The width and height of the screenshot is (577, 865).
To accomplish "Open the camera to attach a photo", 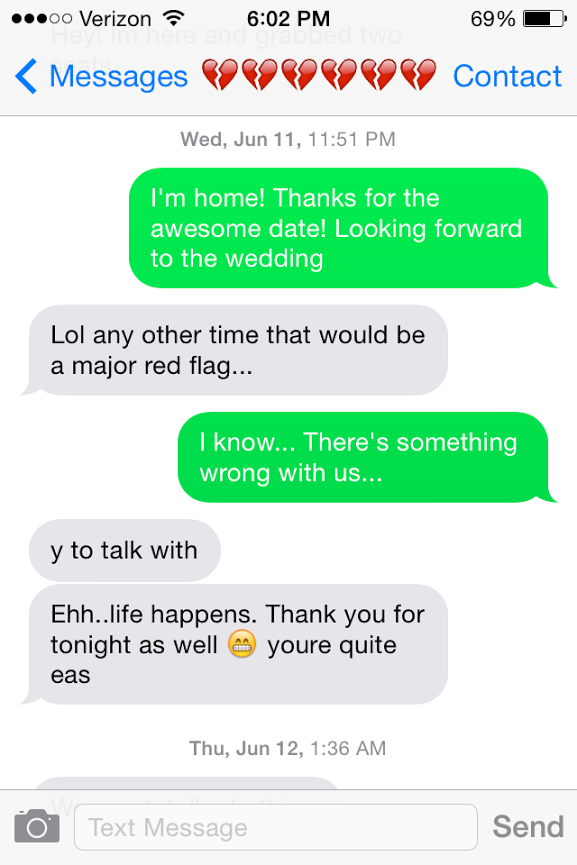I will [37, 826].
